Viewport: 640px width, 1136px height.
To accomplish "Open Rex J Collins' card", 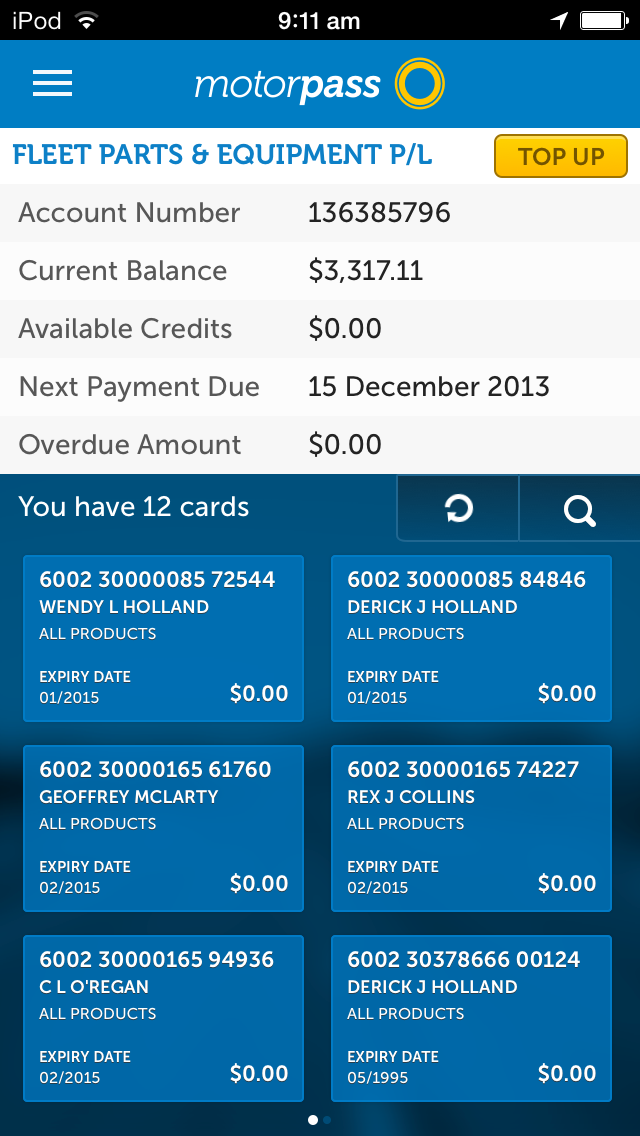I will click(x=471, y=828).
